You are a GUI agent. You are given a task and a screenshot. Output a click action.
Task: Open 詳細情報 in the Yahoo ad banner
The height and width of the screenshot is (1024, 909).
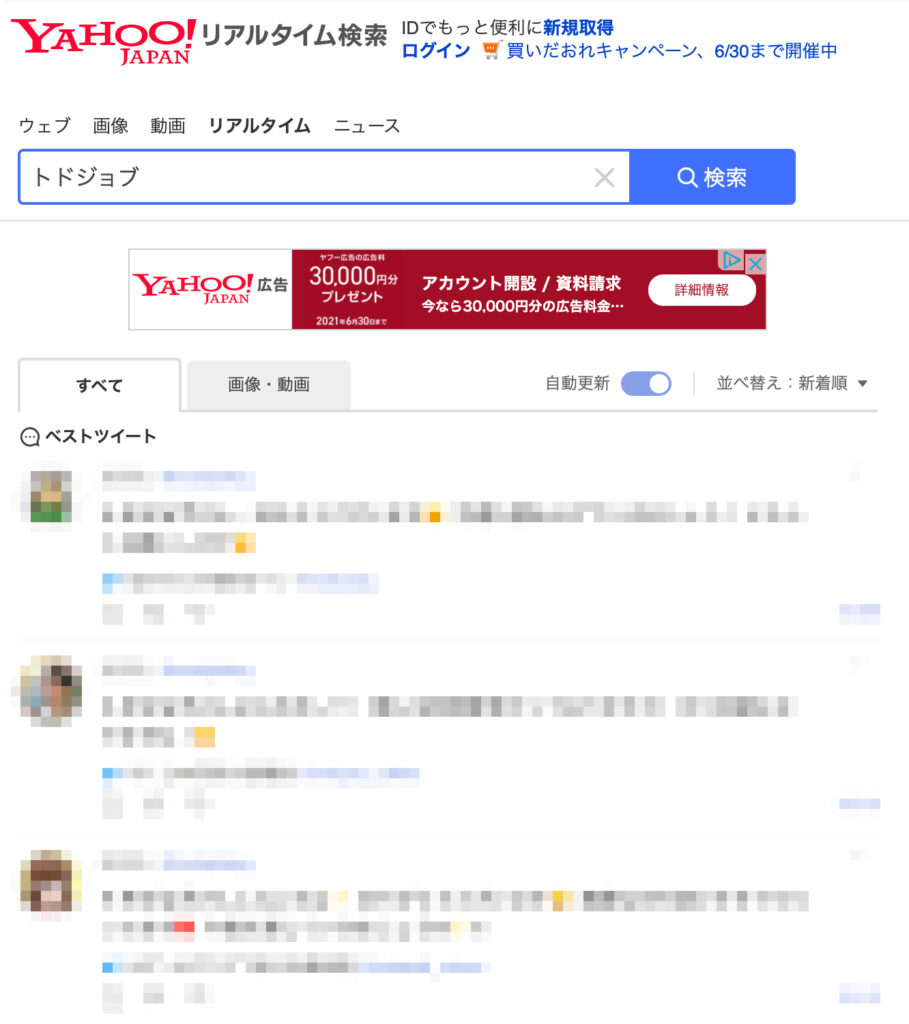[x=701, y=290]
